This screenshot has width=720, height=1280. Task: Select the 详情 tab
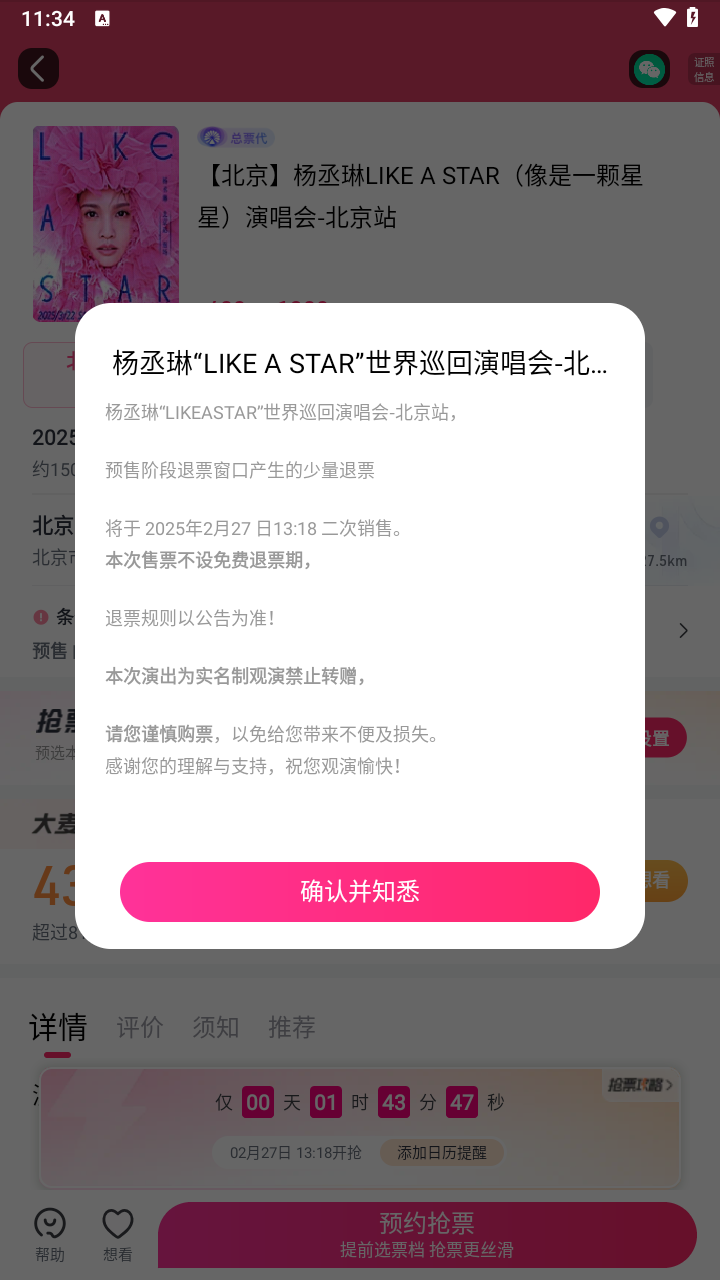pos(58,1027)
